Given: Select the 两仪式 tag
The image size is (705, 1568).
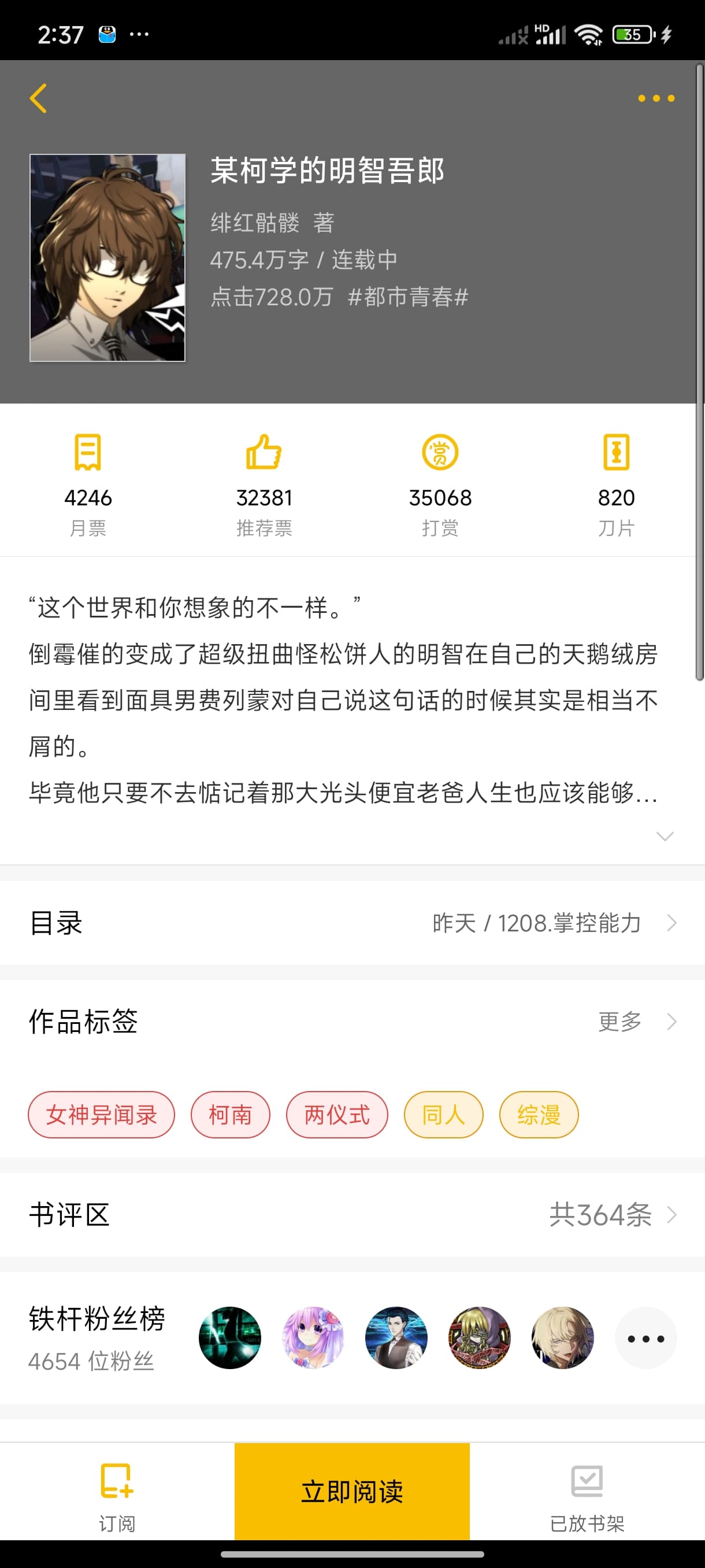Looking at the screenshot, I should [x=337, y=1115].
